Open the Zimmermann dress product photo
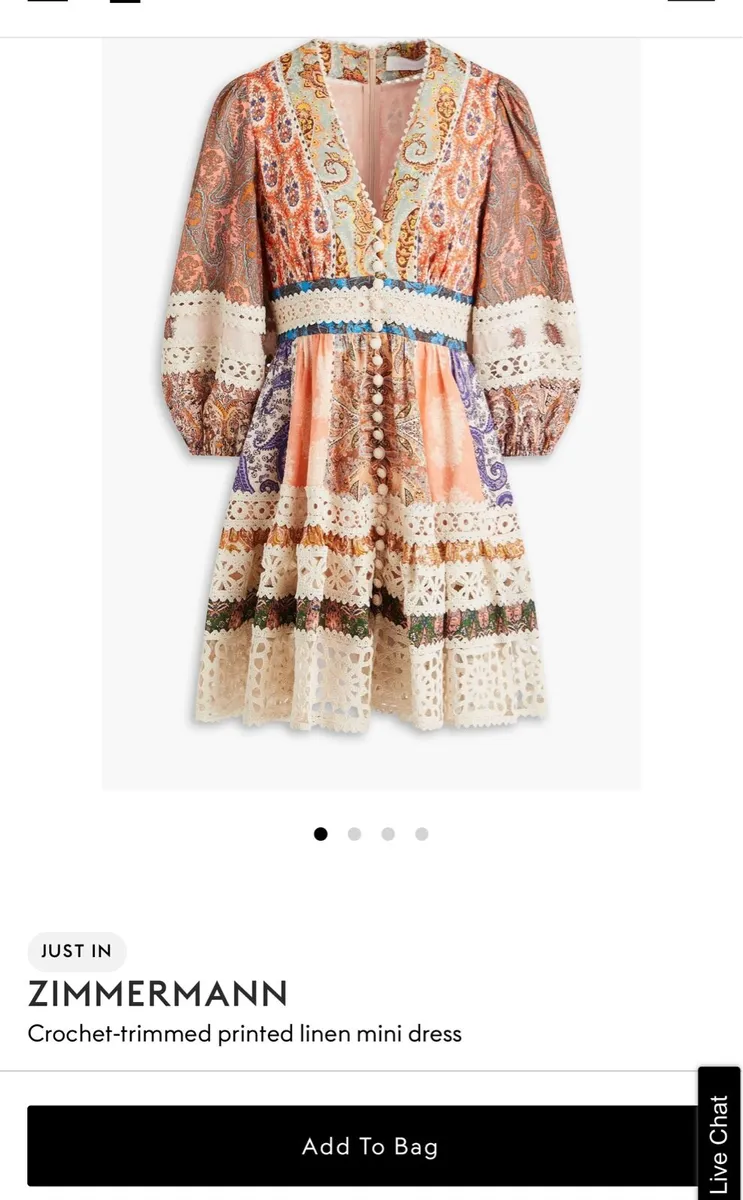Viewport: 743px width, 1200px height. click(x=371, y=400)
